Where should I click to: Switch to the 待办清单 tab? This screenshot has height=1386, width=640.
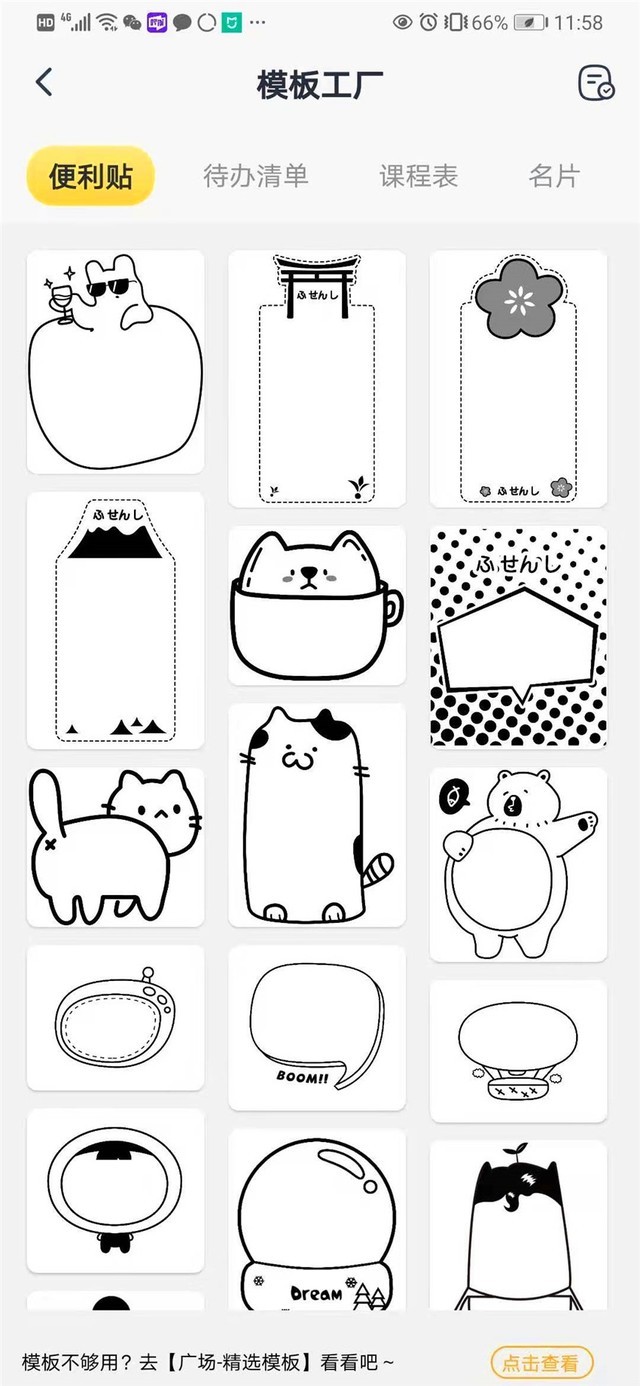[x=256, y=176]
